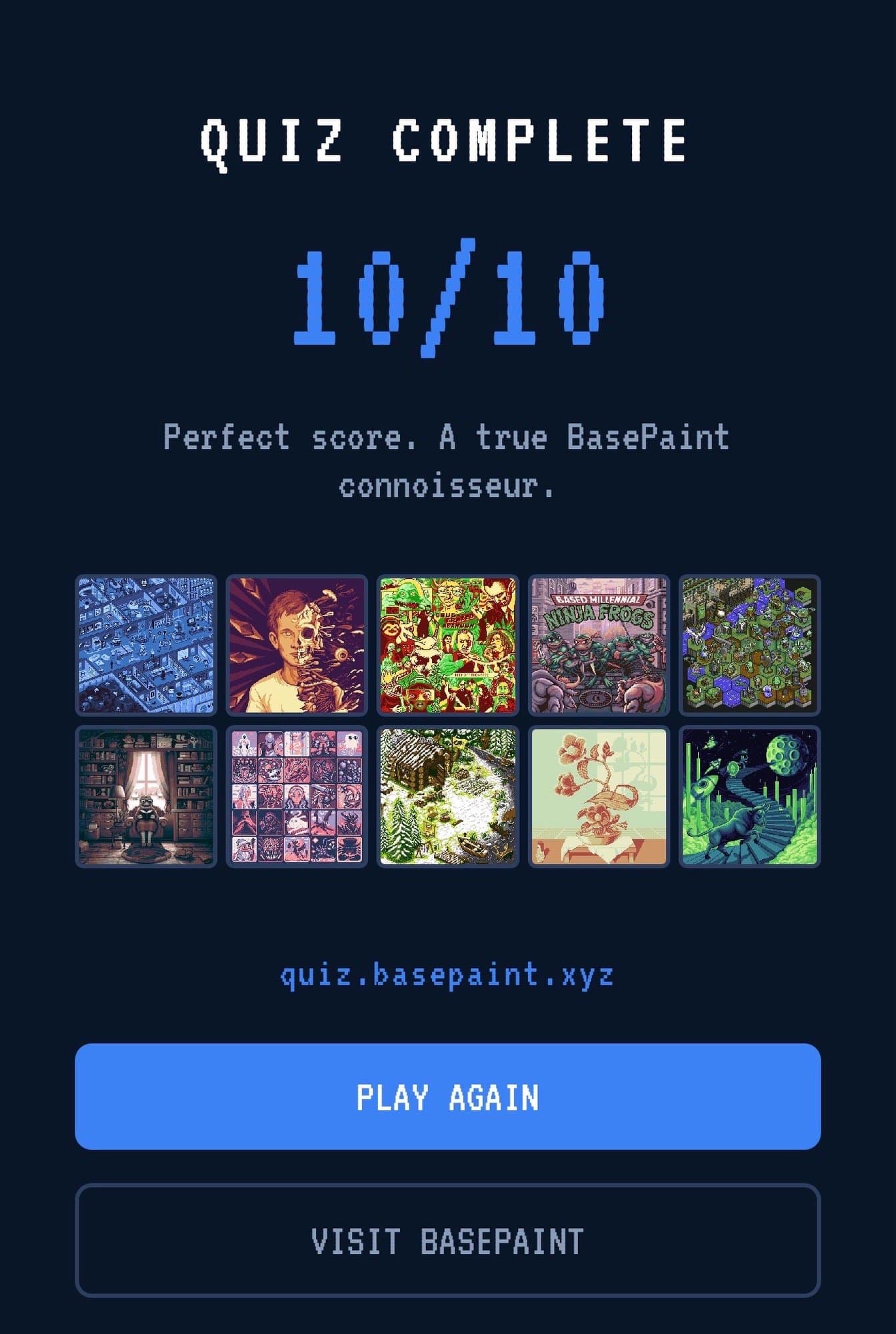The image size is (896, 1334).
Task: View the bull on staircase artwork
Action: pyautogui.click(x=749, y=796)
